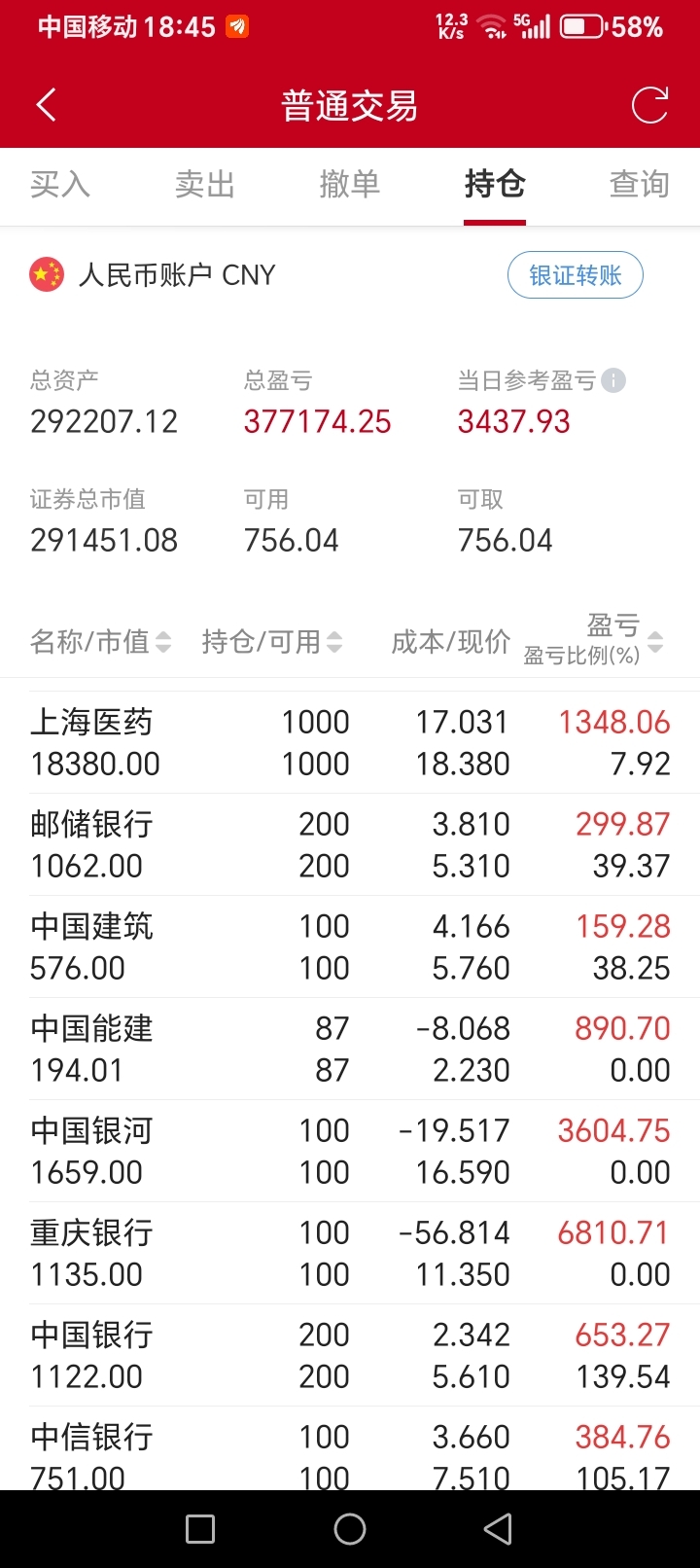Viewport: 700px width, 1568px height.
Task: Sort holdings by 盈亏 ratio
Action: coord(594,640)
